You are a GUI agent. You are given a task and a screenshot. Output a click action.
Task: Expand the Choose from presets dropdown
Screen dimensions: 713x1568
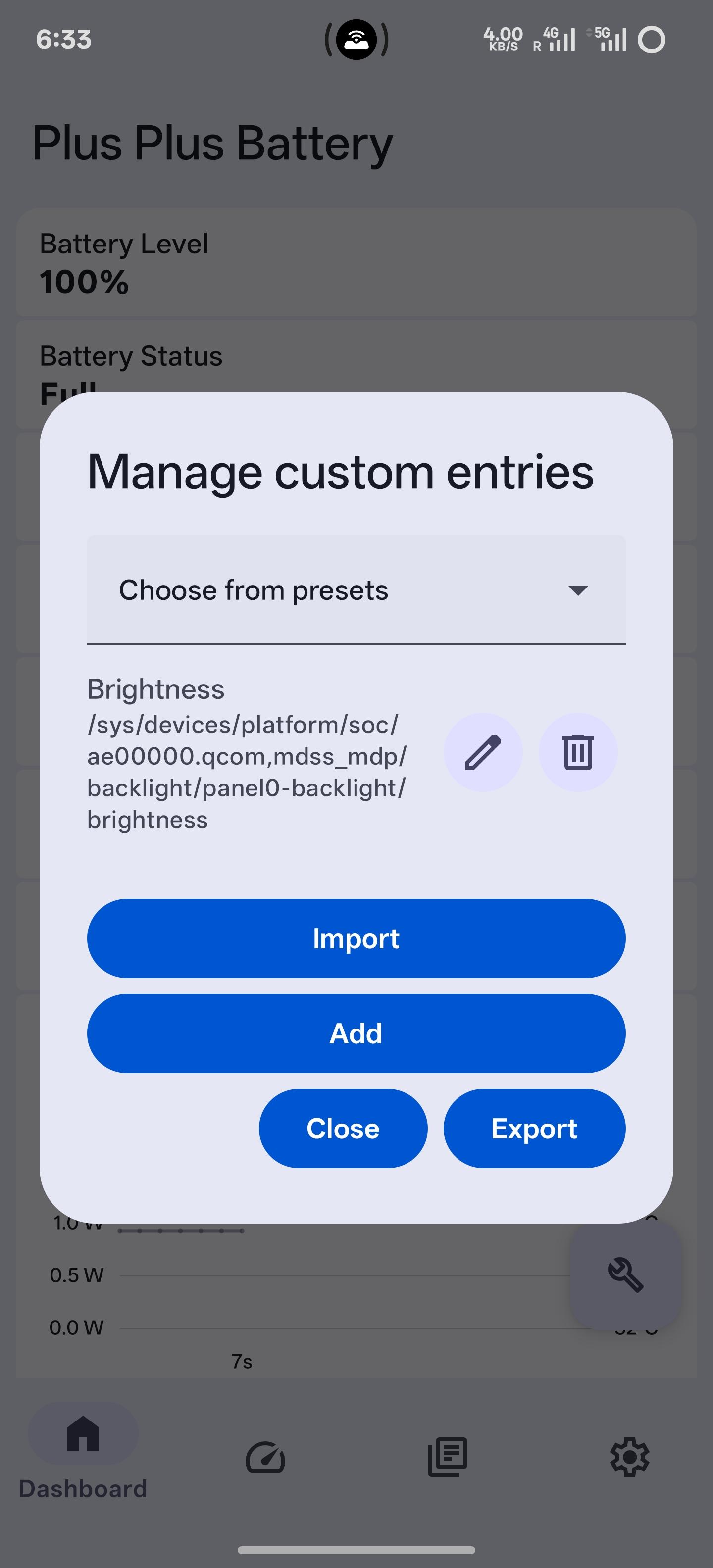(356, 590)
